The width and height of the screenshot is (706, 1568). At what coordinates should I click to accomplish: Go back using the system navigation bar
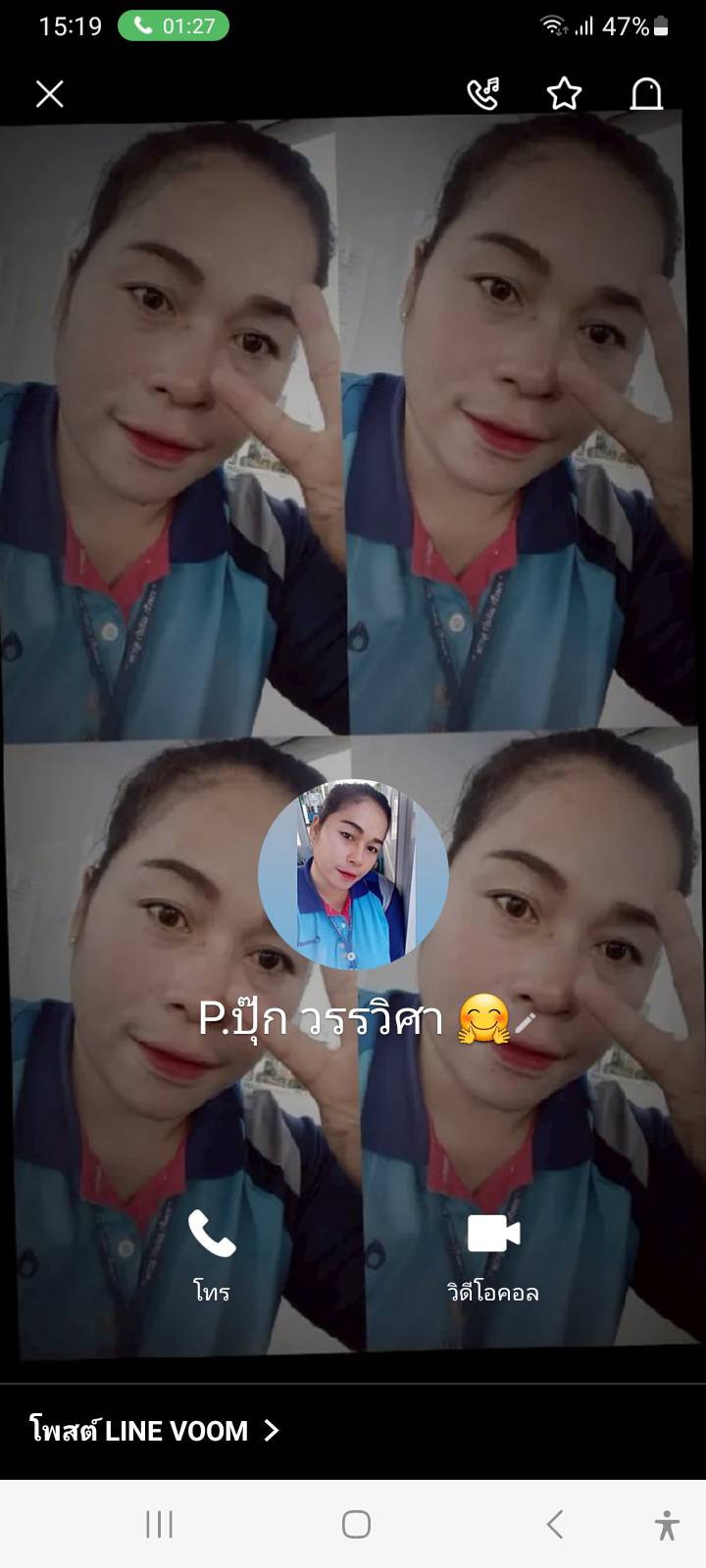[554, 1524]
